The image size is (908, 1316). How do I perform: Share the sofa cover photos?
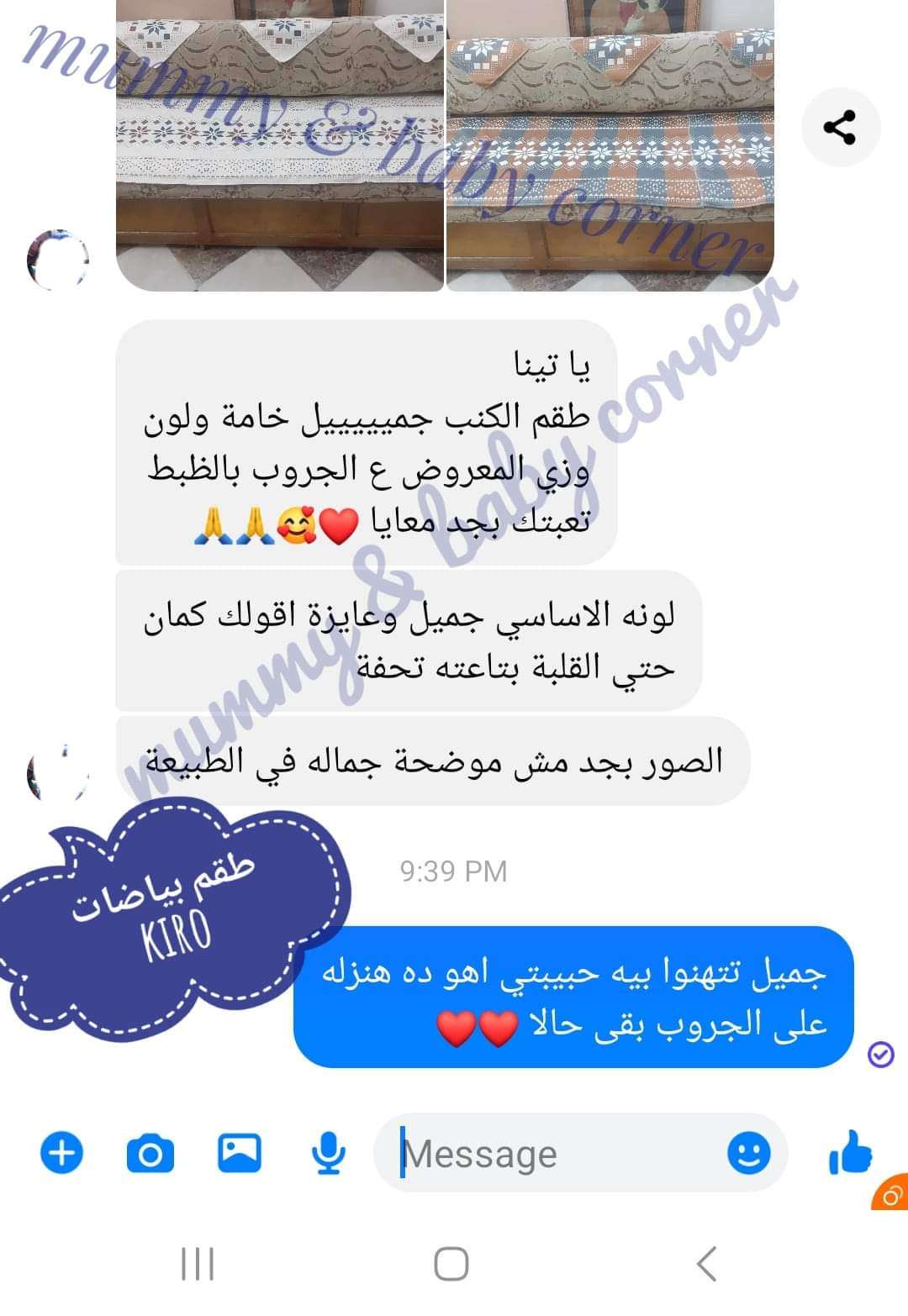tap(840, 128)
